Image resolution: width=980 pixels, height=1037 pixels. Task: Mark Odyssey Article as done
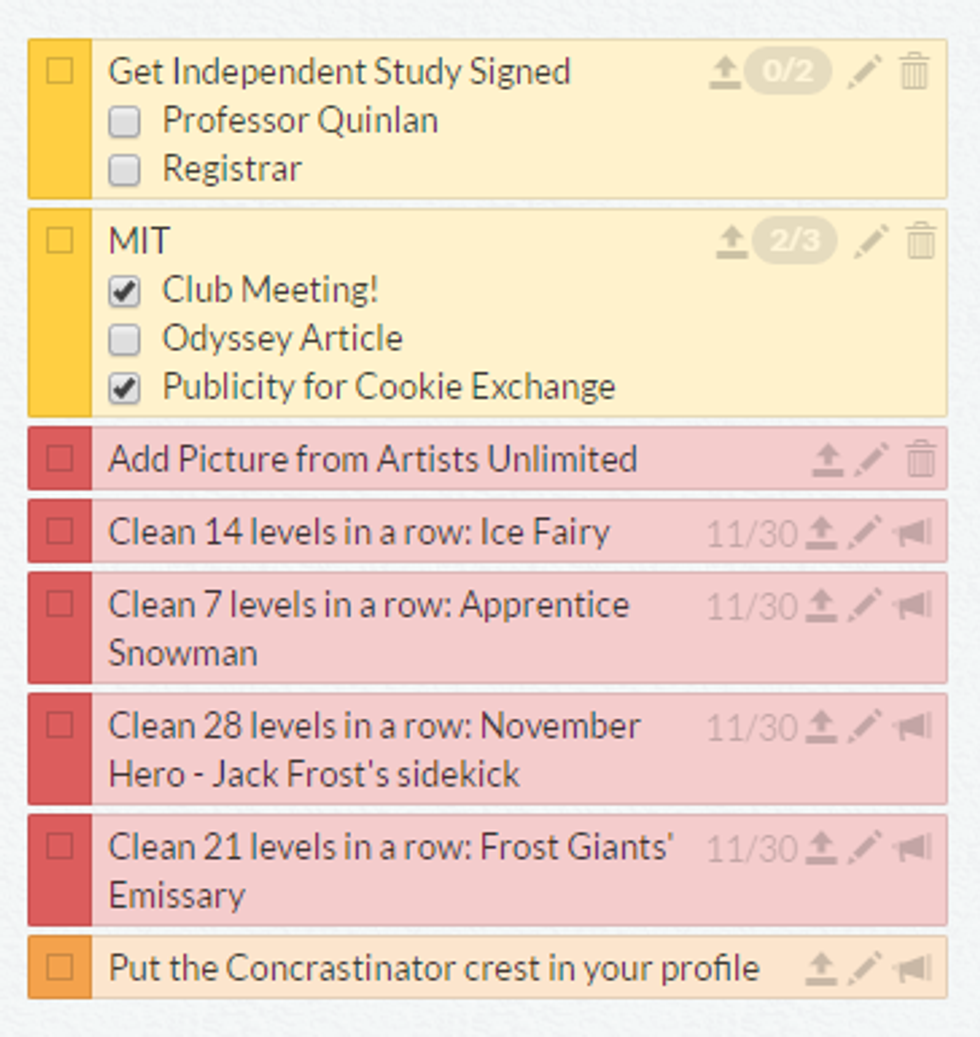(124, 339)
